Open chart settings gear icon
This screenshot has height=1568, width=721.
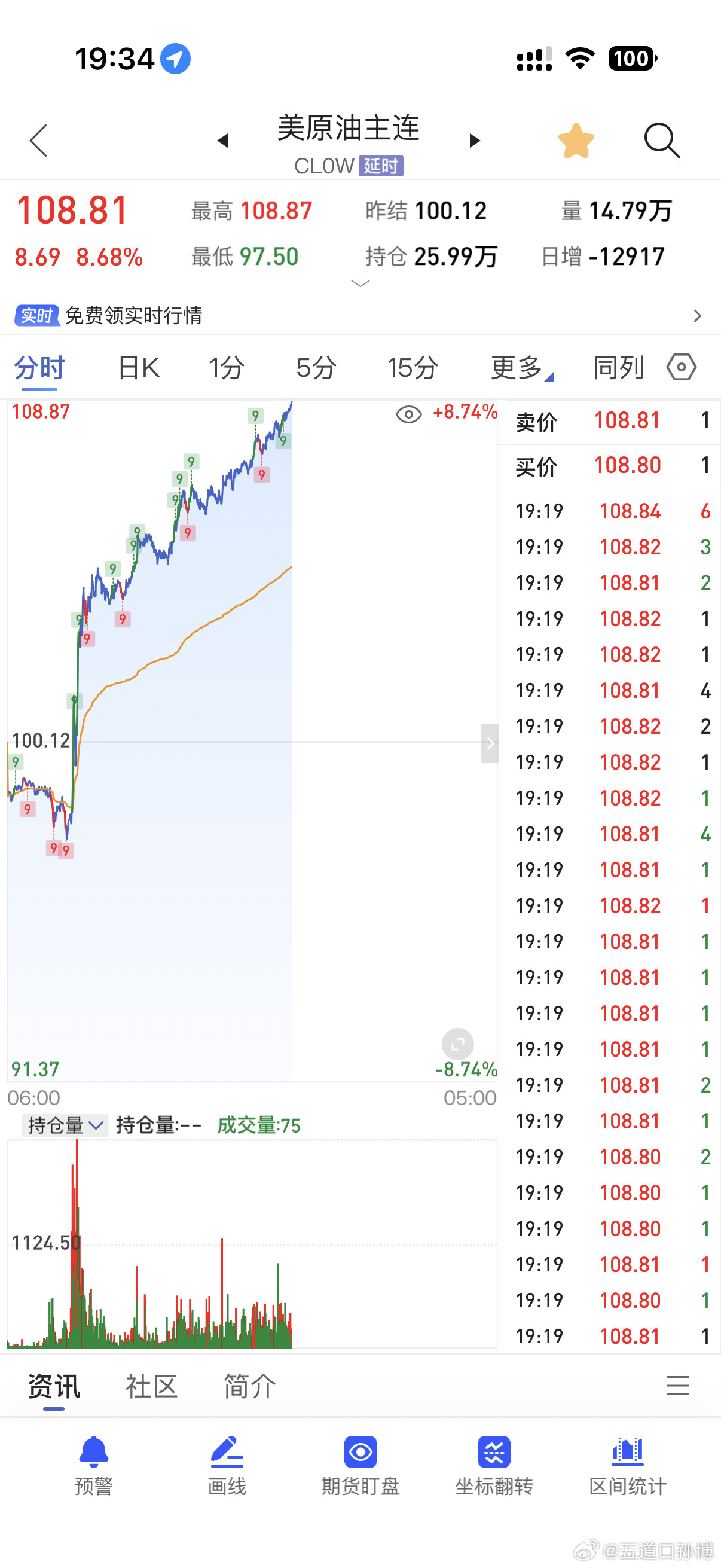pyautogui.click(x=681, y=367)
